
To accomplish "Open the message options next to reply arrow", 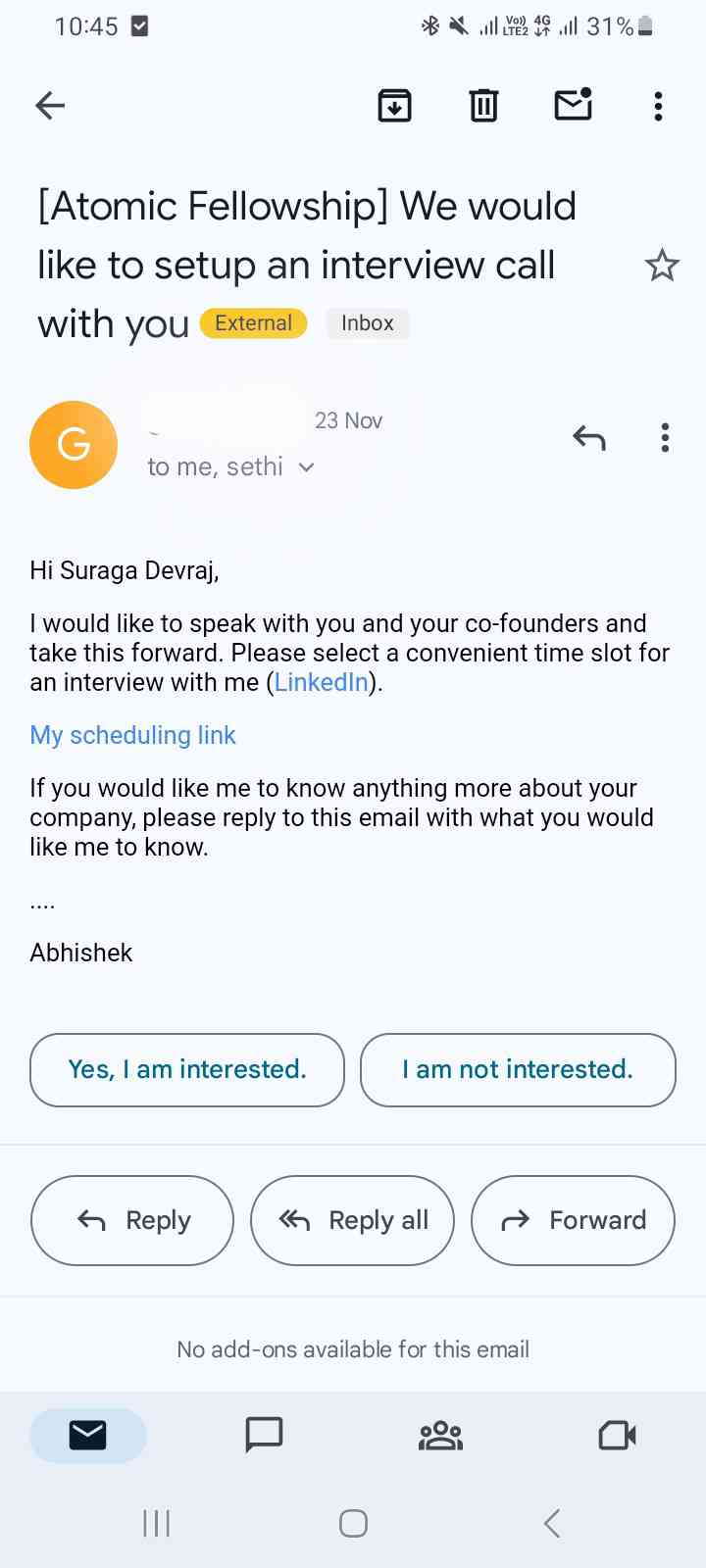I will pyautogui.click(x=665, y=437).
